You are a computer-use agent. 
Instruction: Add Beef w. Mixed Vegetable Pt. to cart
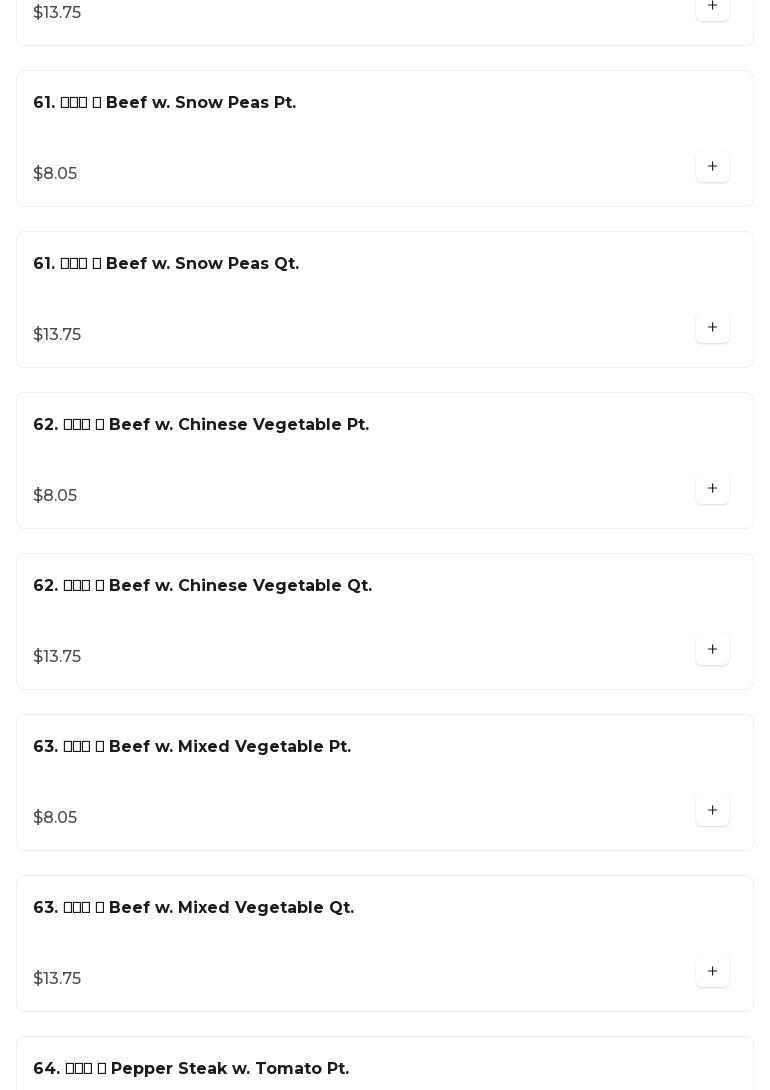[x=712, y=811]
